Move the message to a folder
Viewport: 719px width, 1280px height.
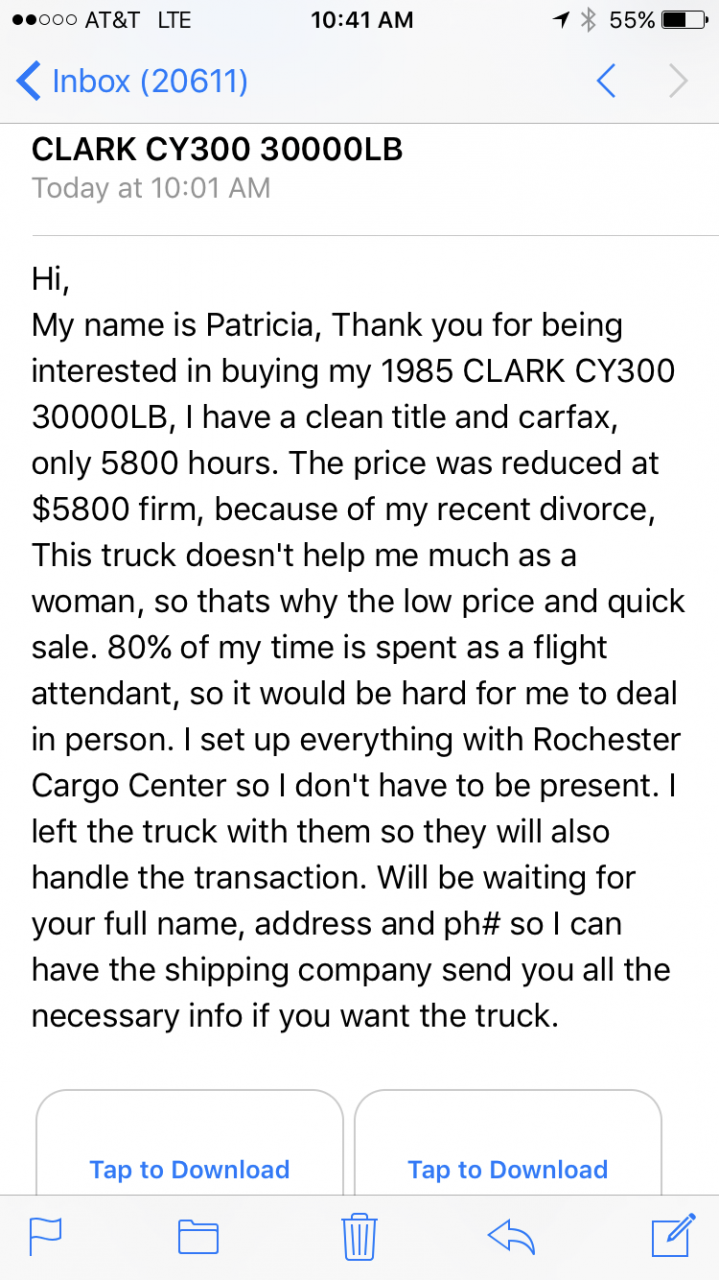(198, 1237)
